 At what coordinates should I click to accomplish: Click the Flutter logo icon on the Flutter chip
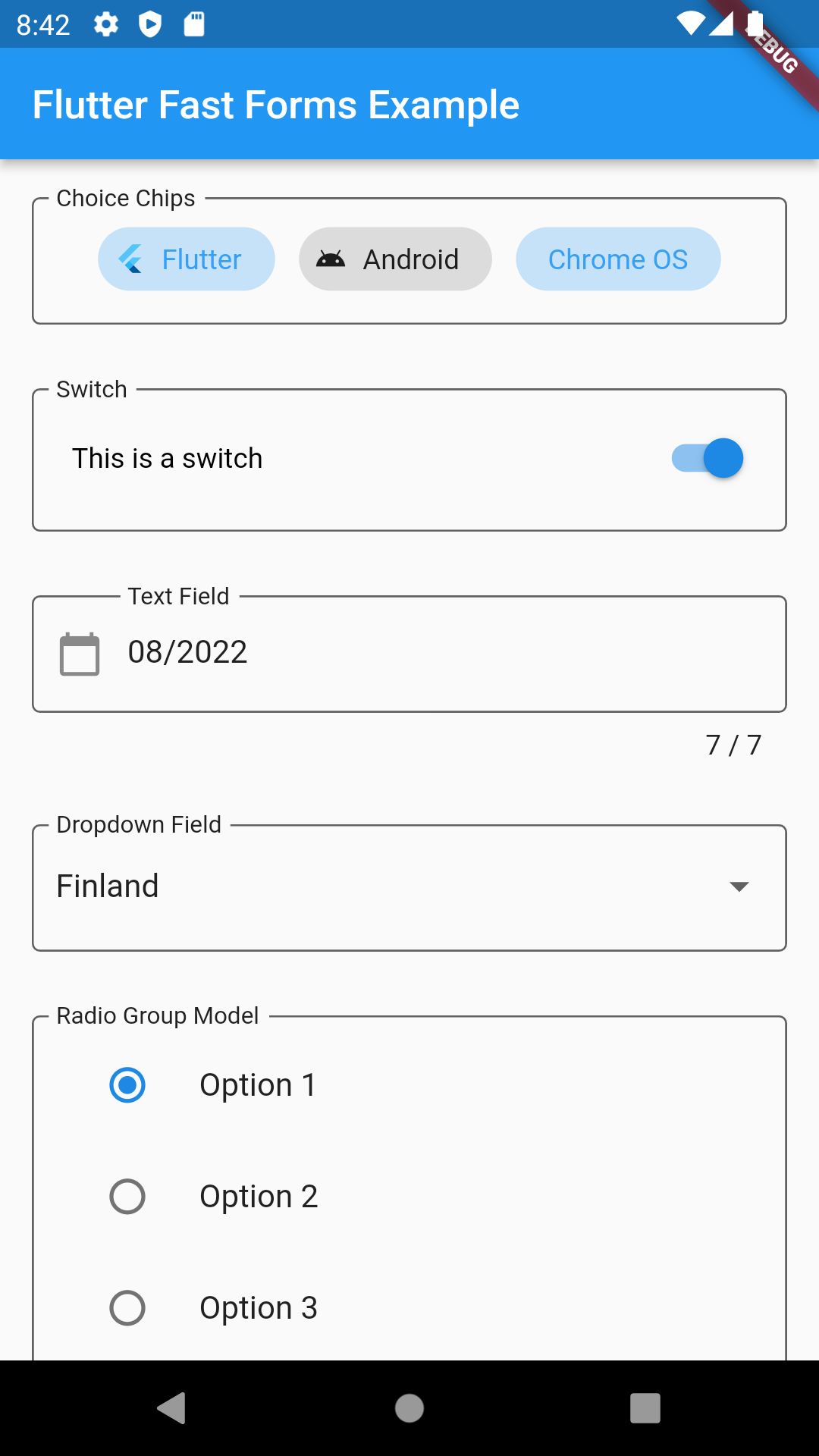coord(132,259)
